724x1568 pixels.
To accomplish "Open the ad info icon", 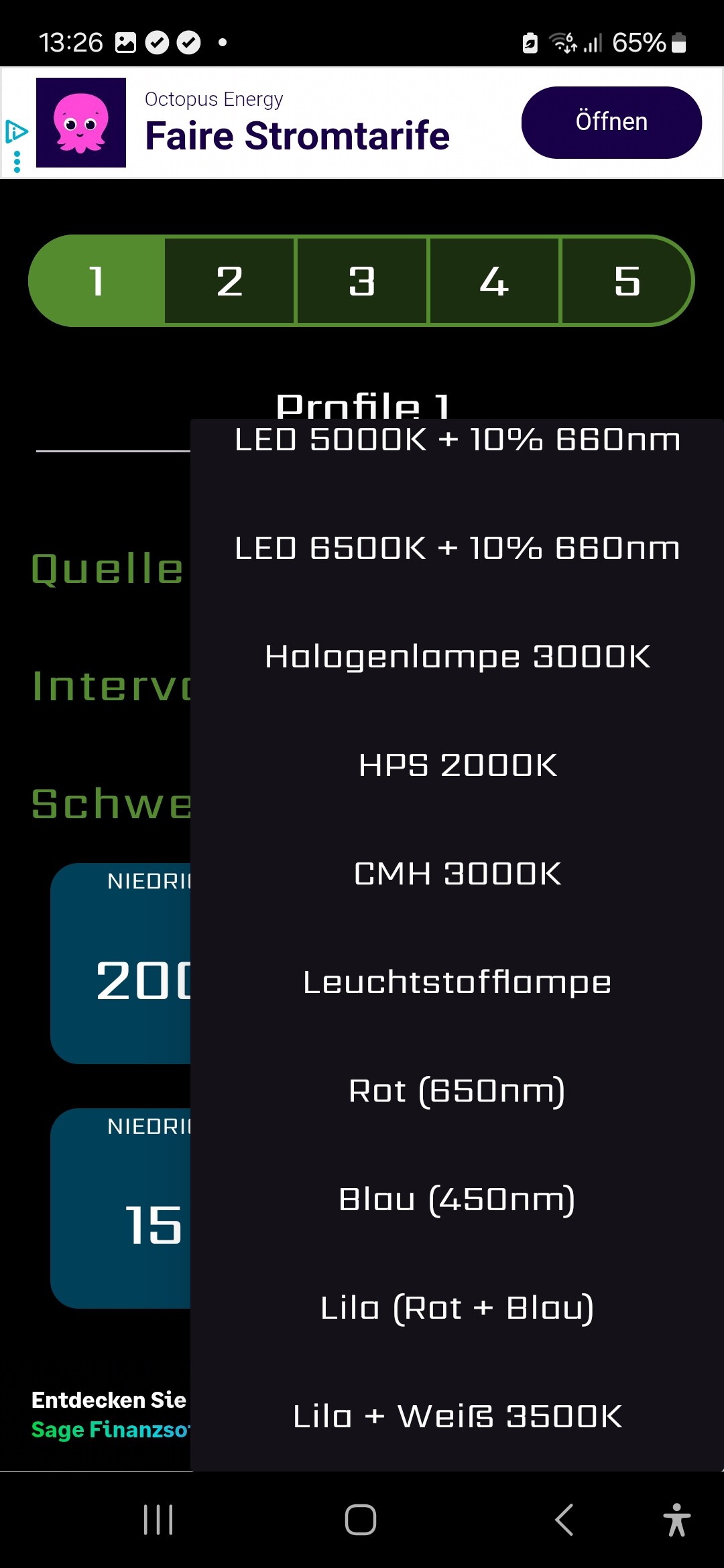I will tap(17, 132).
